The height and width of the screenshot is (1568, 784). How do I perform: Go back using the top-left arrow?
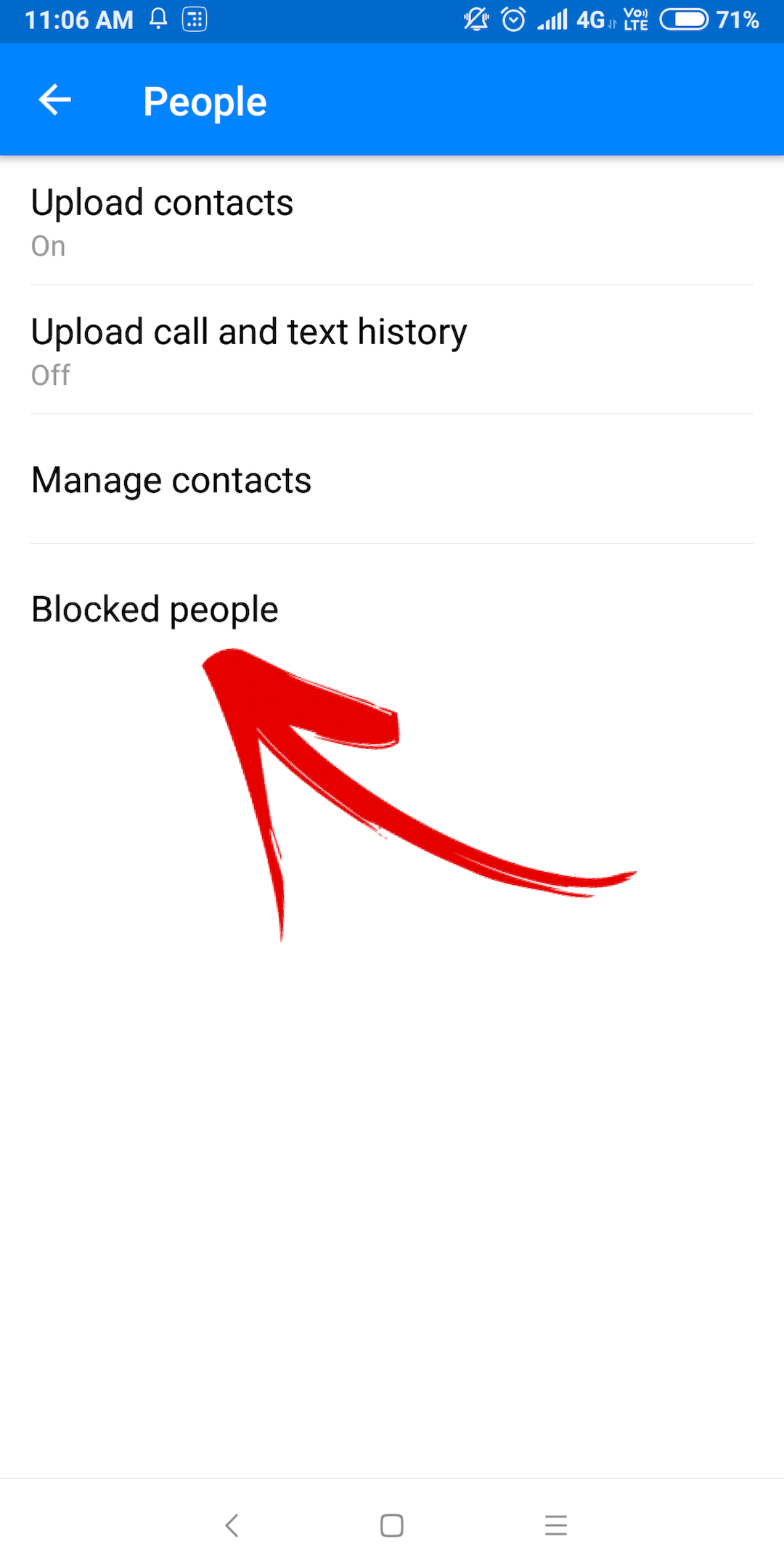tap(55, 100)
